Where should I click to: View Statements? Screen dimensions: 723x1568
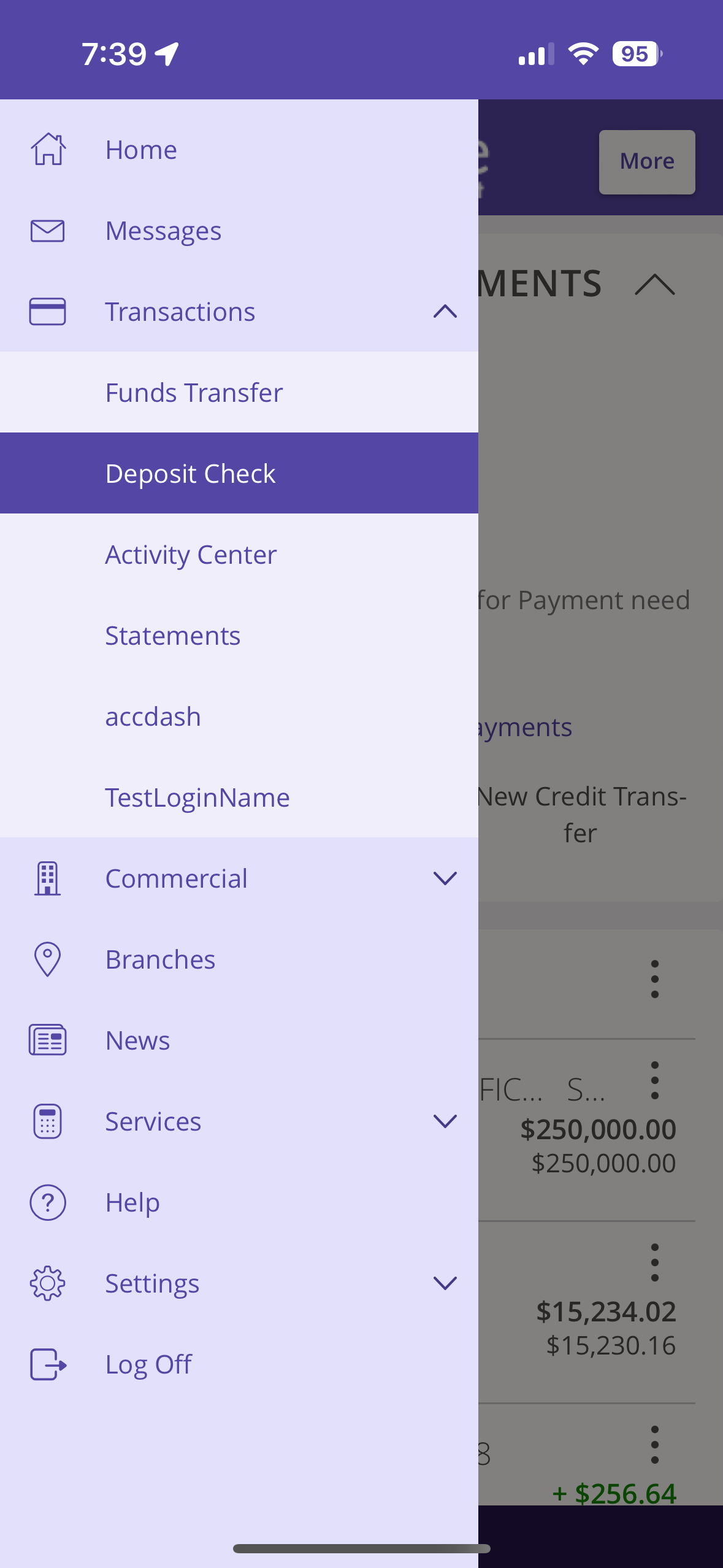[239, 636]
